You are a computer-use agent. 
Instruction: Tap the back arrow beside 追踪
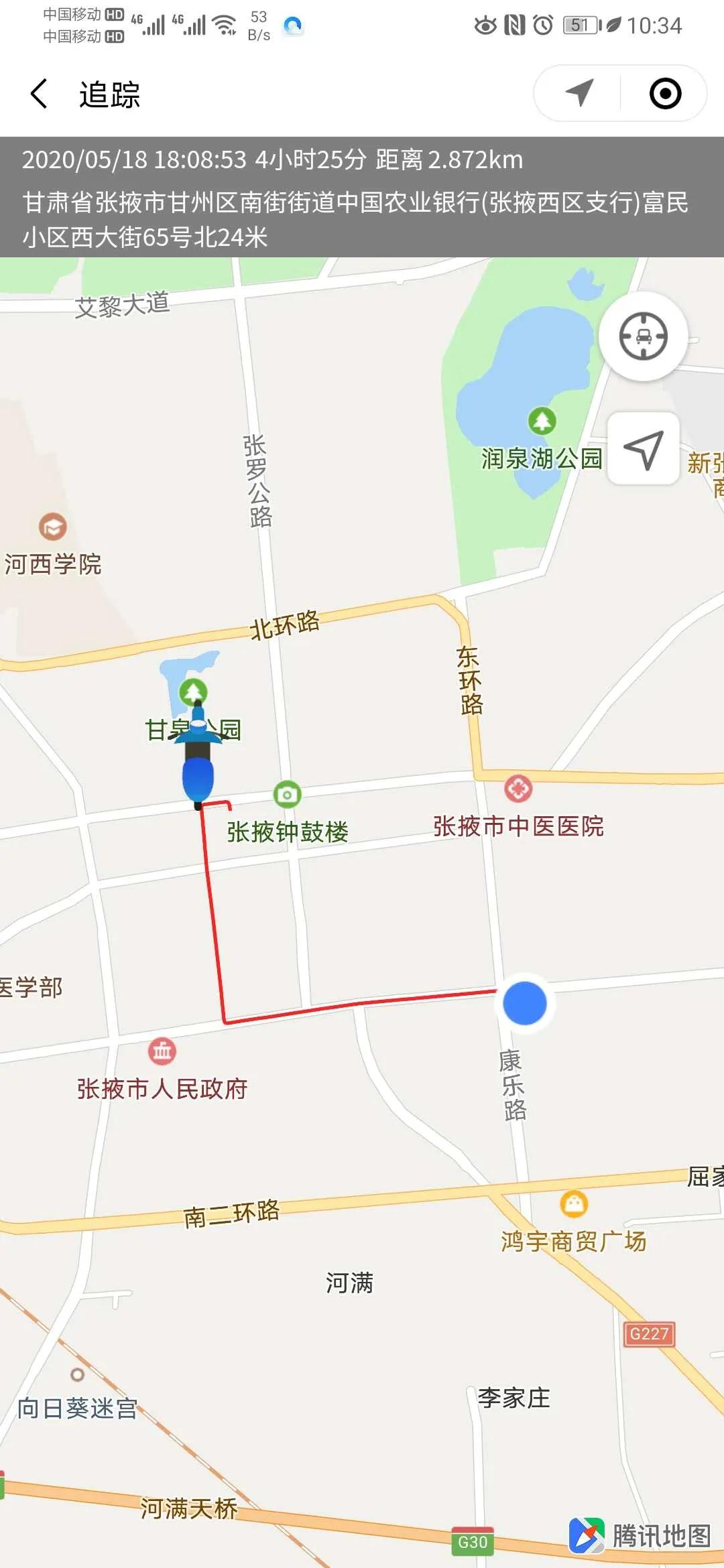pyautogui.click(x=38, y=94)
